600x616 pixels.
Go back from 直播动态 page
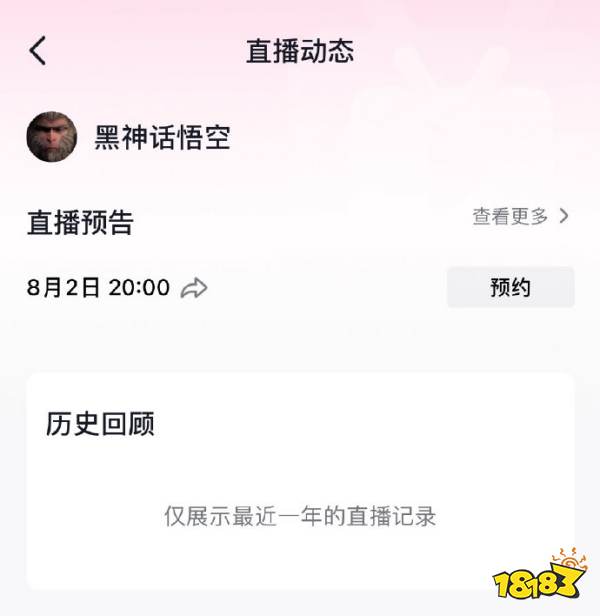tap(38, 51)
